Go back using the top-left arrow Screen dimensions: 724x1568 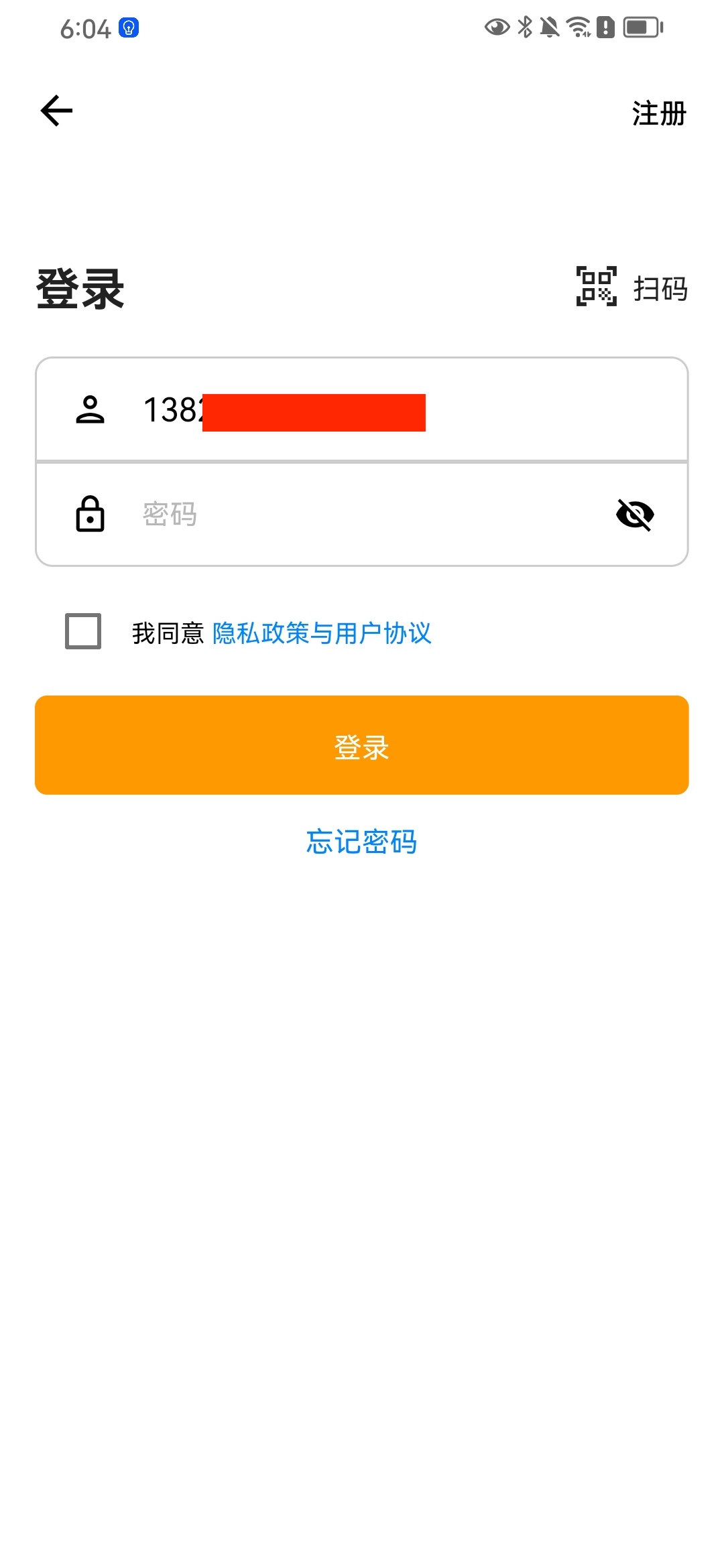[57, 111]
